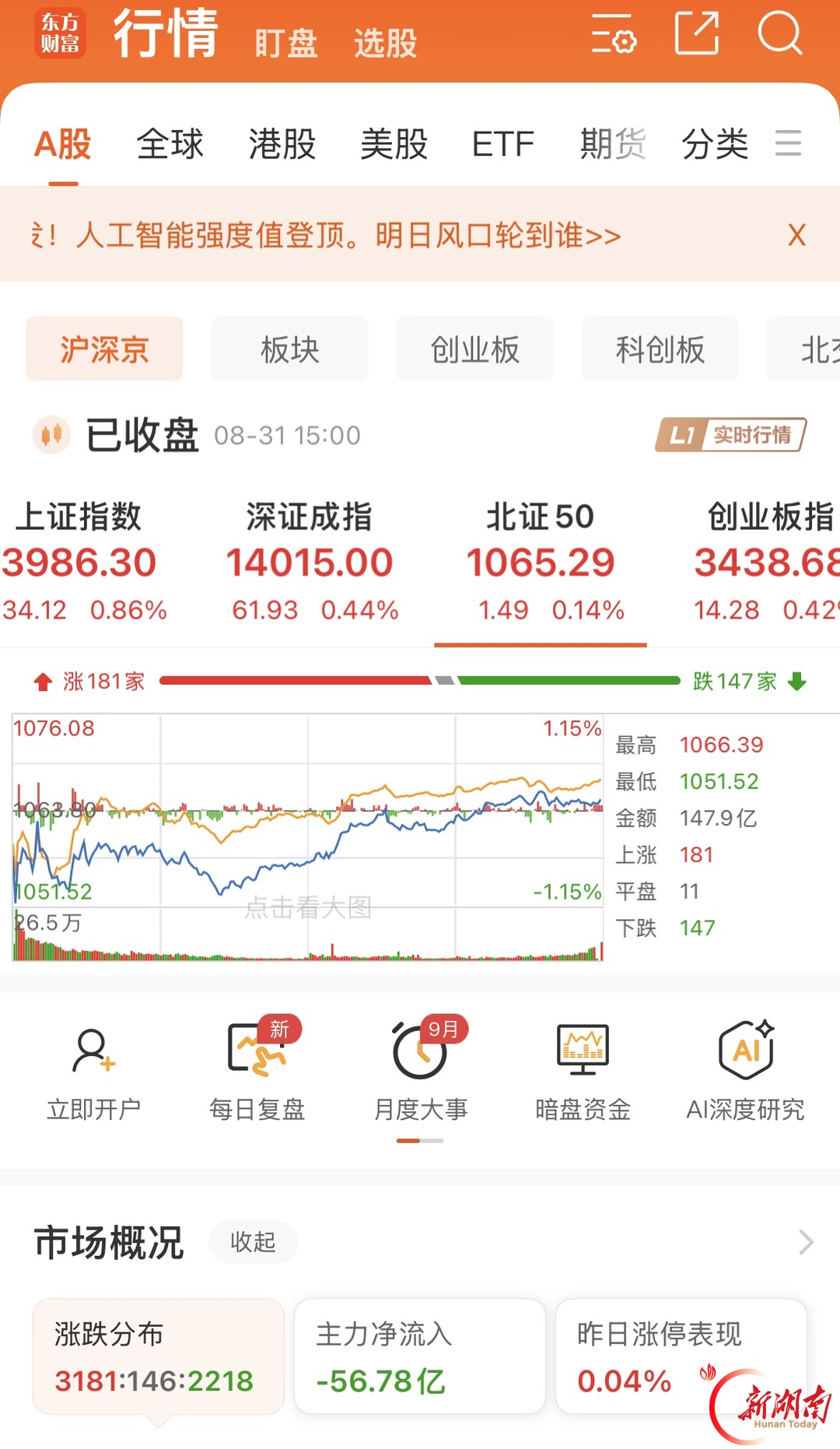The width and height of the screenshot is (840, 1449).
Task: Tap the share icon in header
Action: tap(696, 33)
